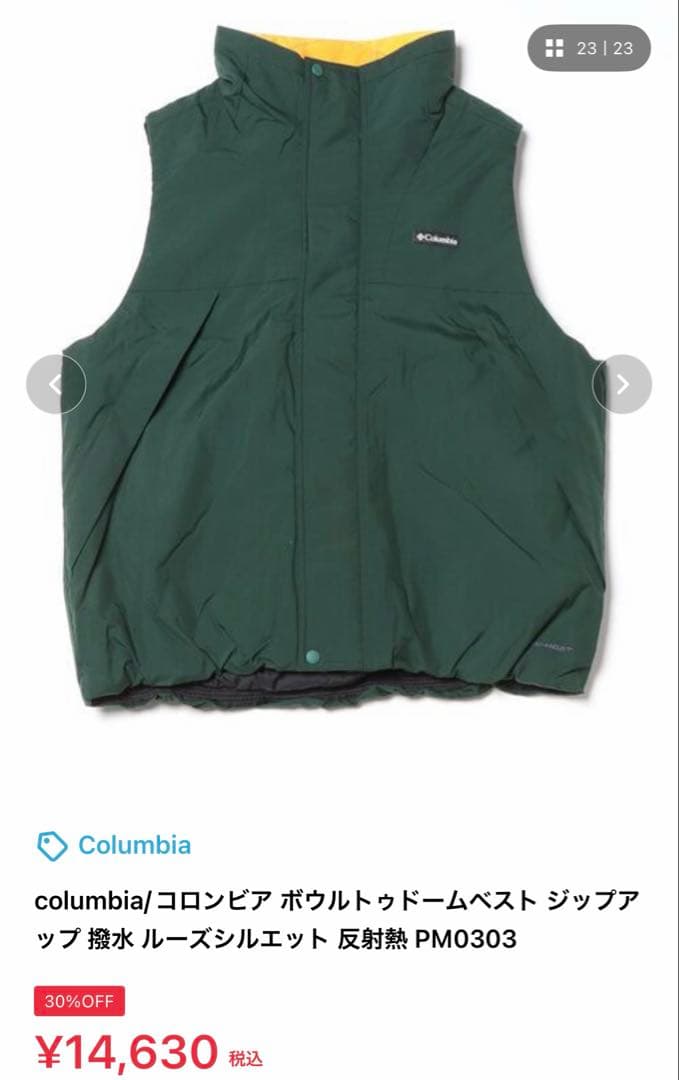Go to the next product image

click(x=622, y=384)
